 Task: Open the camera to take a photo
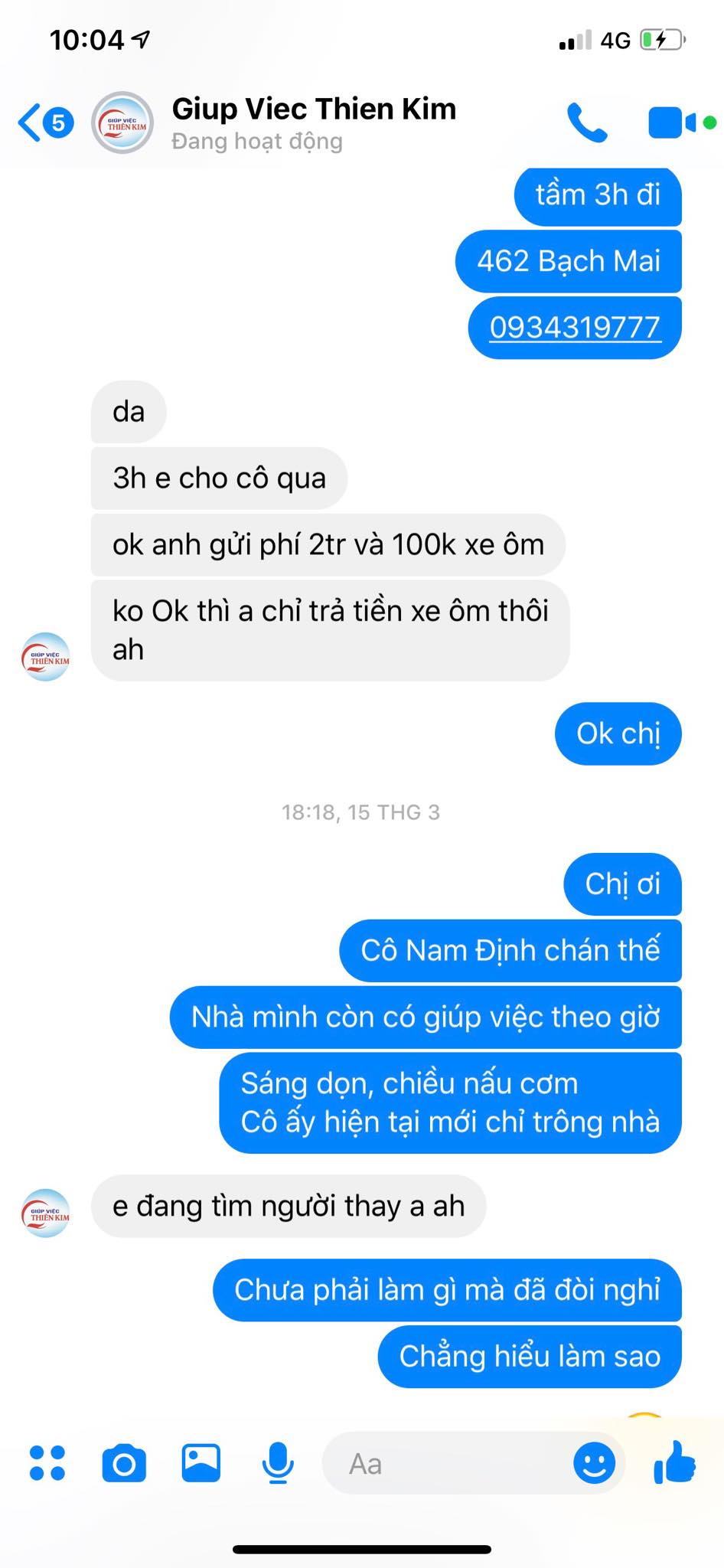(124, 1463)
